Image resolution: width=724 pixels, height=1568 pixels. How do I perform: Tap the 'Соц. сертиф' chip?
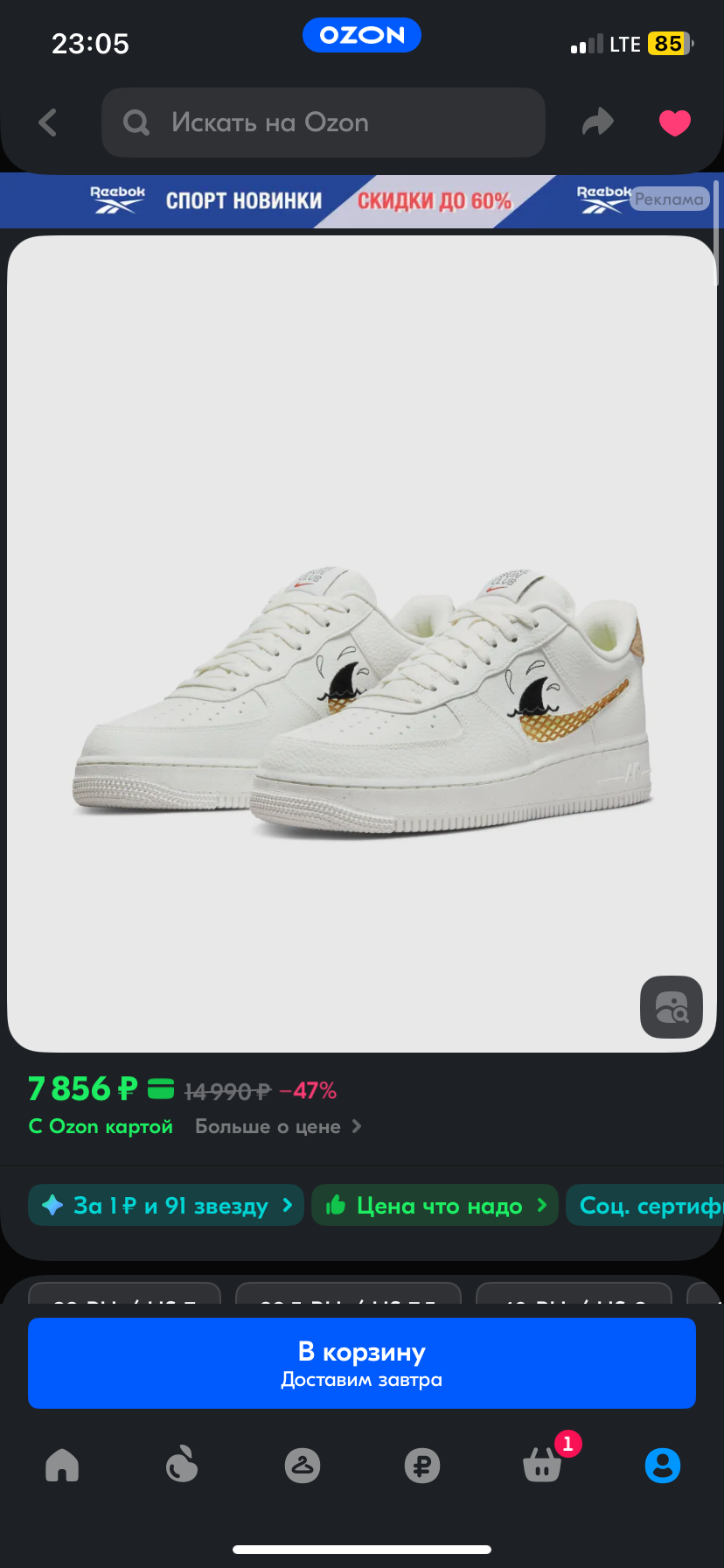coord(647,1206)
